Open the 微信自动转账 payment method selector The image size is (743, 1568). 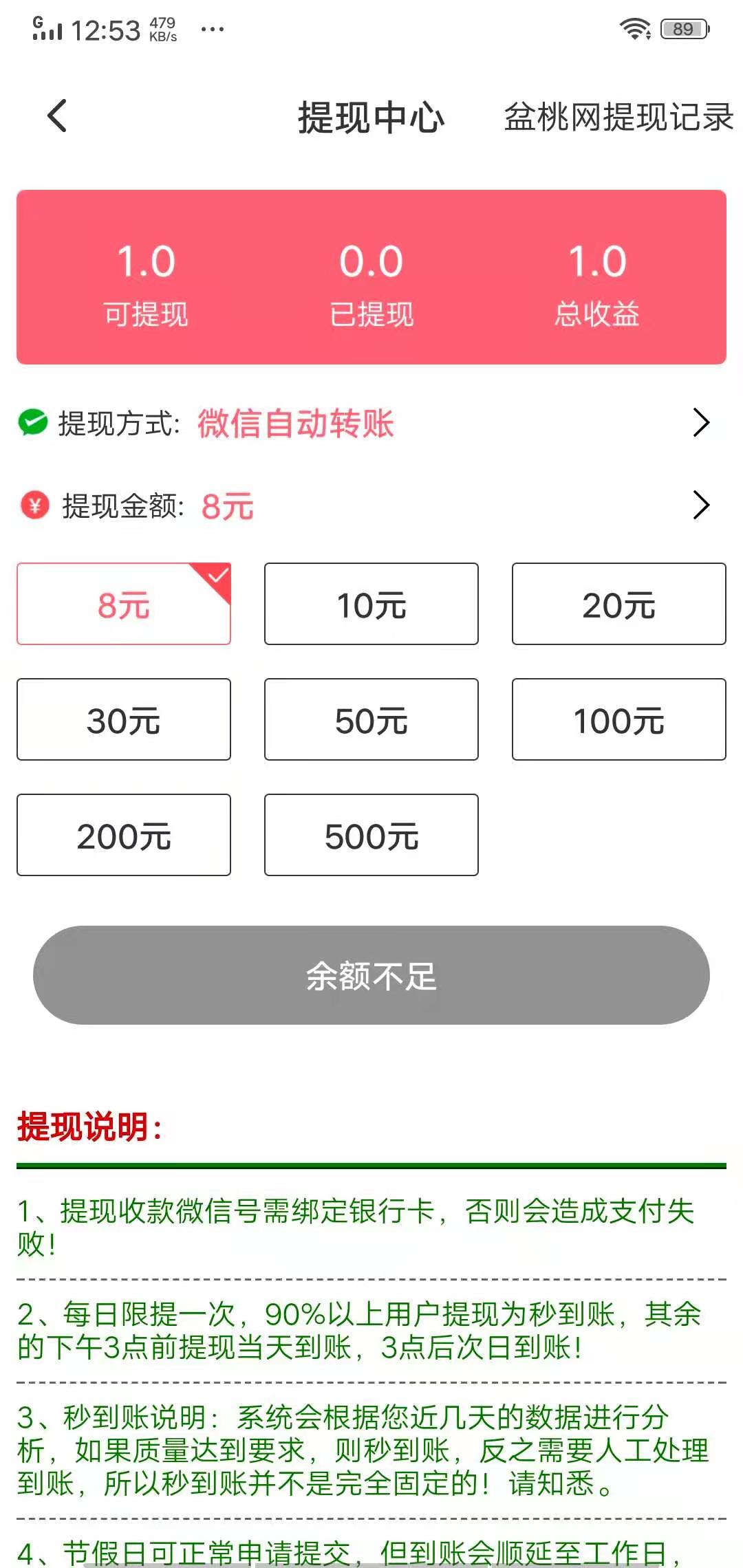click(x=296, y=425)
